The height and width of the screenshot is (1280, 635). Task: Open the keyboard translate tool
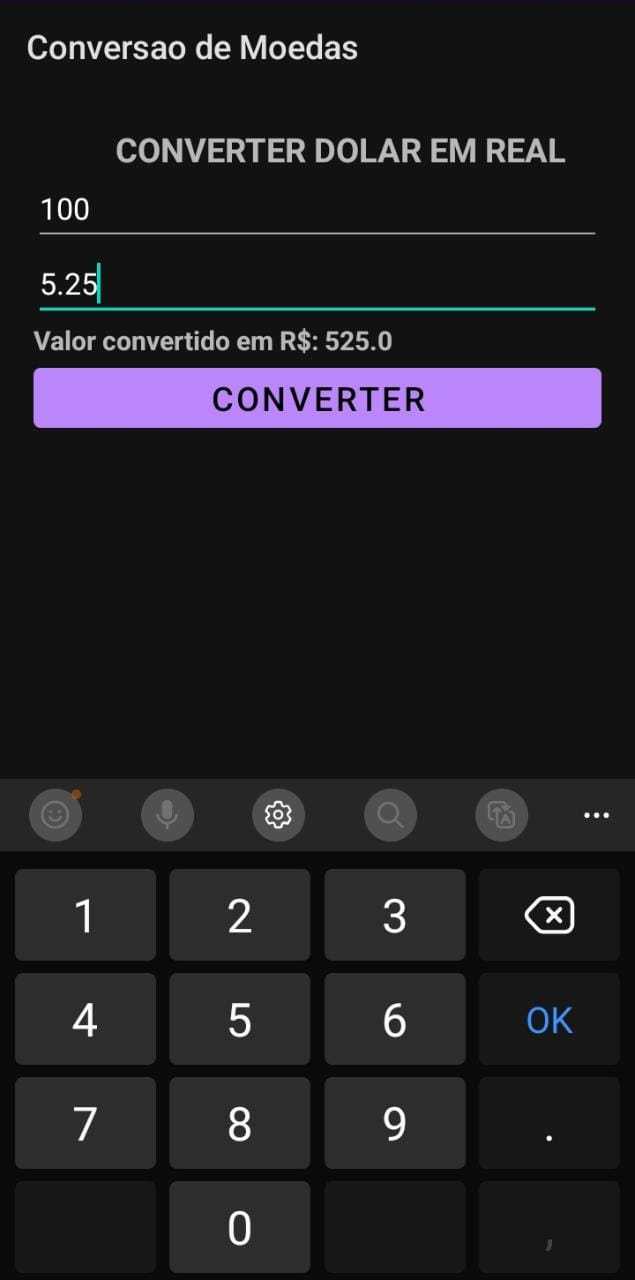501,815
